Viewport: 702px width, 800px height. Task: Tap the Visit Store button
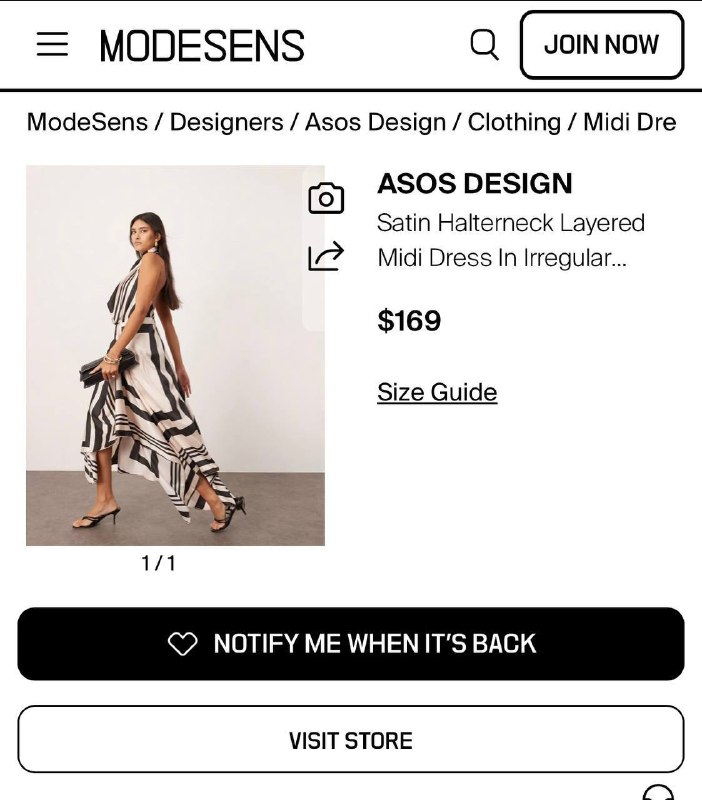tap(351, 740)
